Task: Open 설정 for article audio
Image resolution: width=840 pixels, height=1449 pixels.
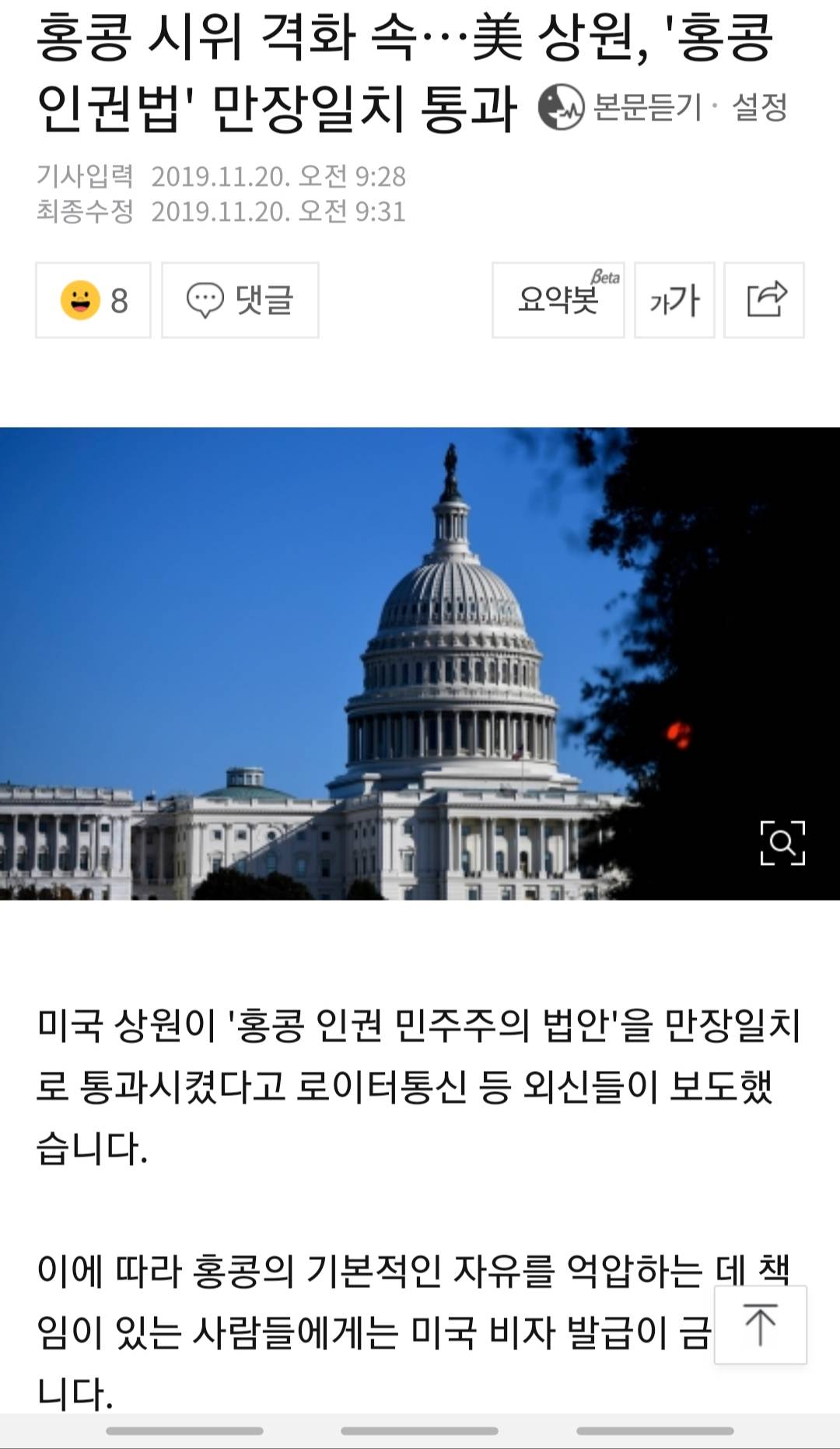Action: (760, 107)
